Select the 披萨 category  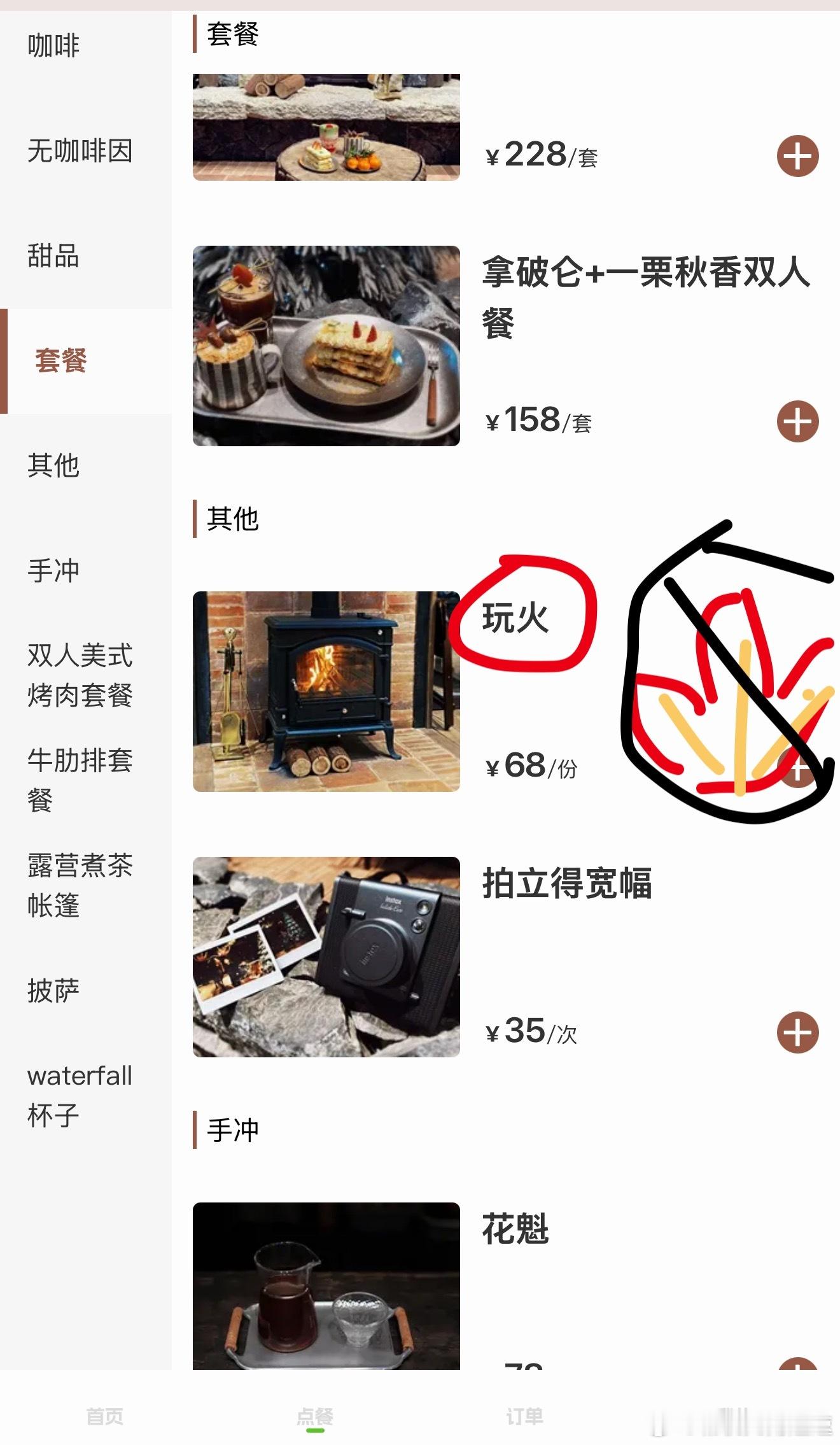pyautogui.click(x=53, y=990)
